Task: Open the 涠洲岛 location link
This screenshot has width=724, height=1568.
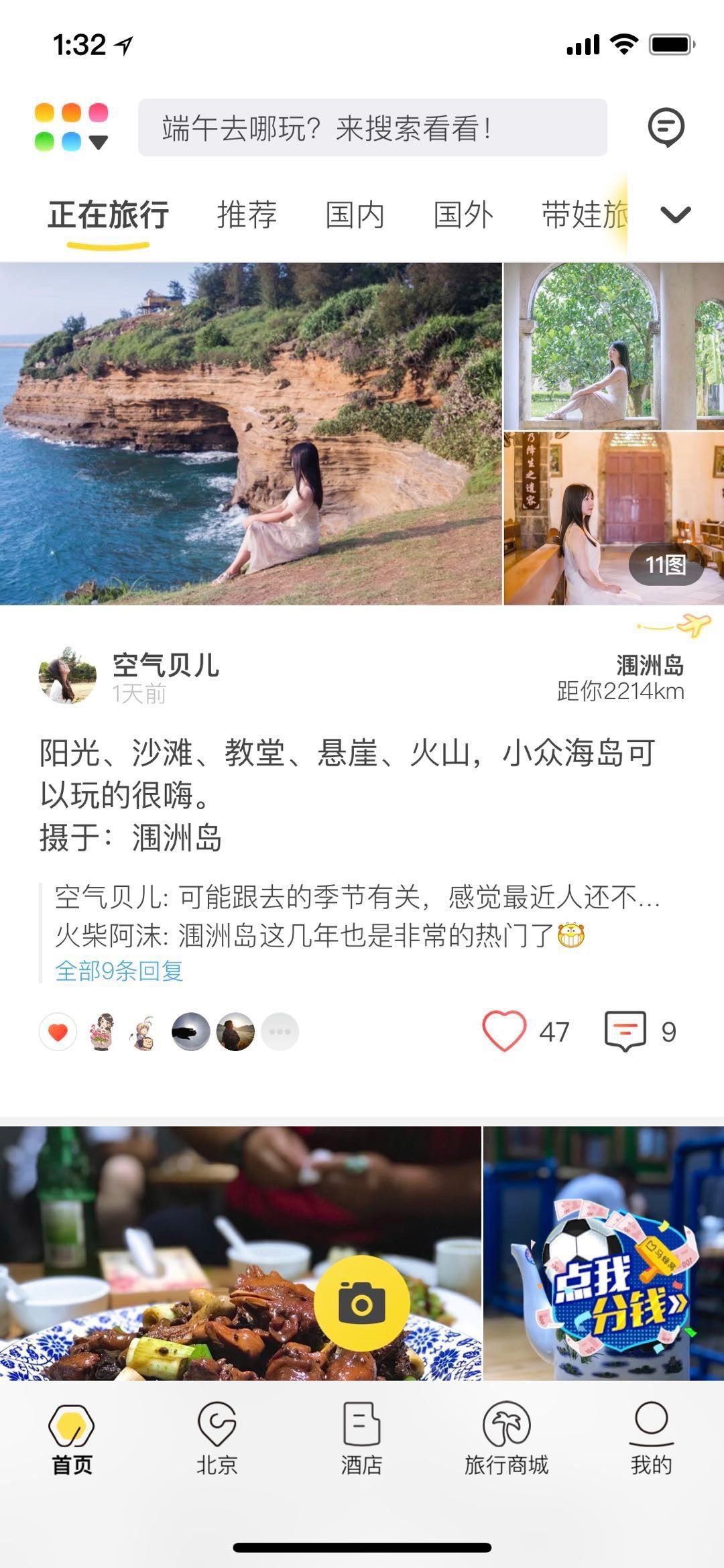Action: pyautogui.click(x=650, y=666)
